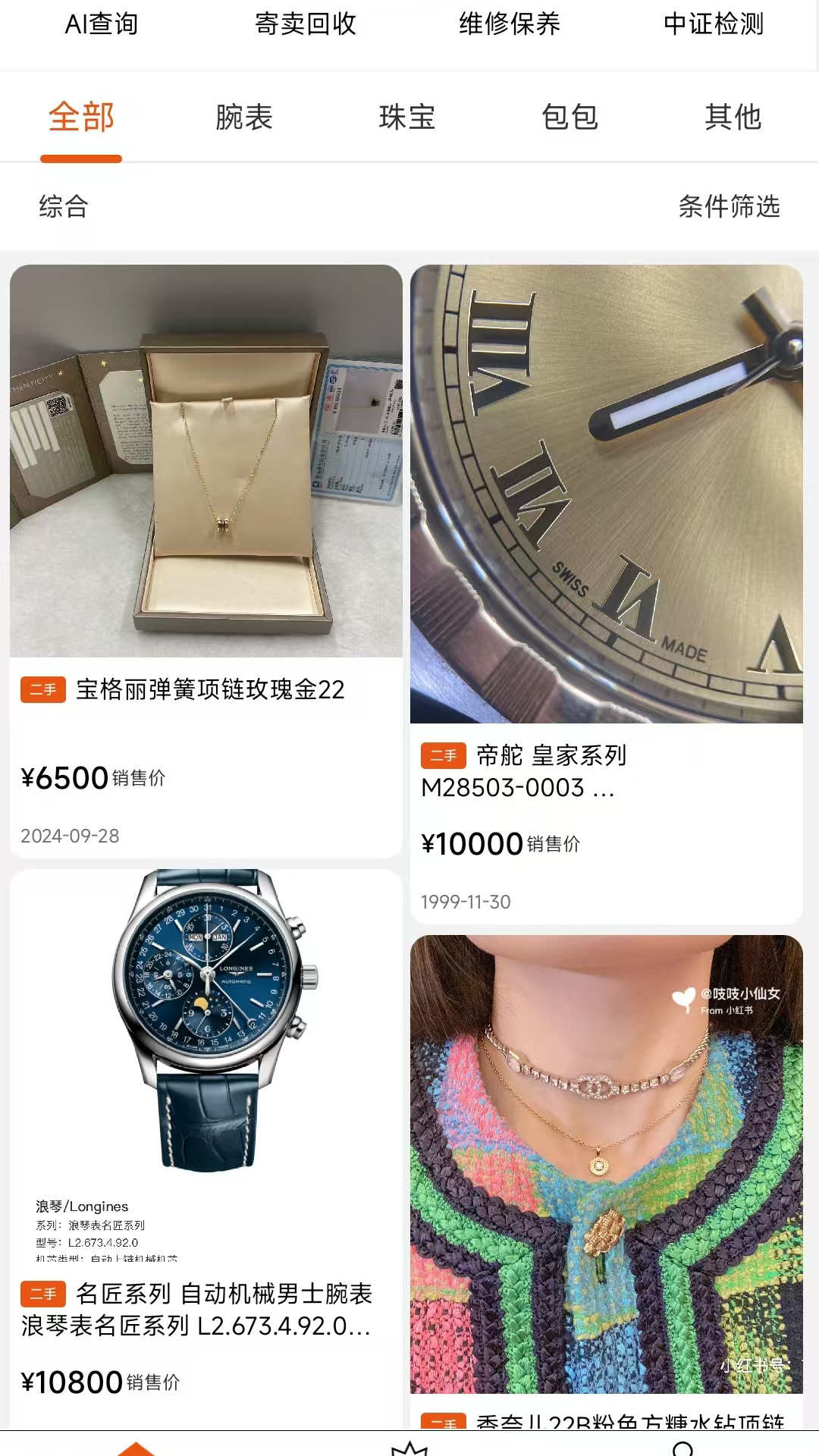
Task: Show the 包包 category
Action: pyautogui.click(x=570, y=118)
